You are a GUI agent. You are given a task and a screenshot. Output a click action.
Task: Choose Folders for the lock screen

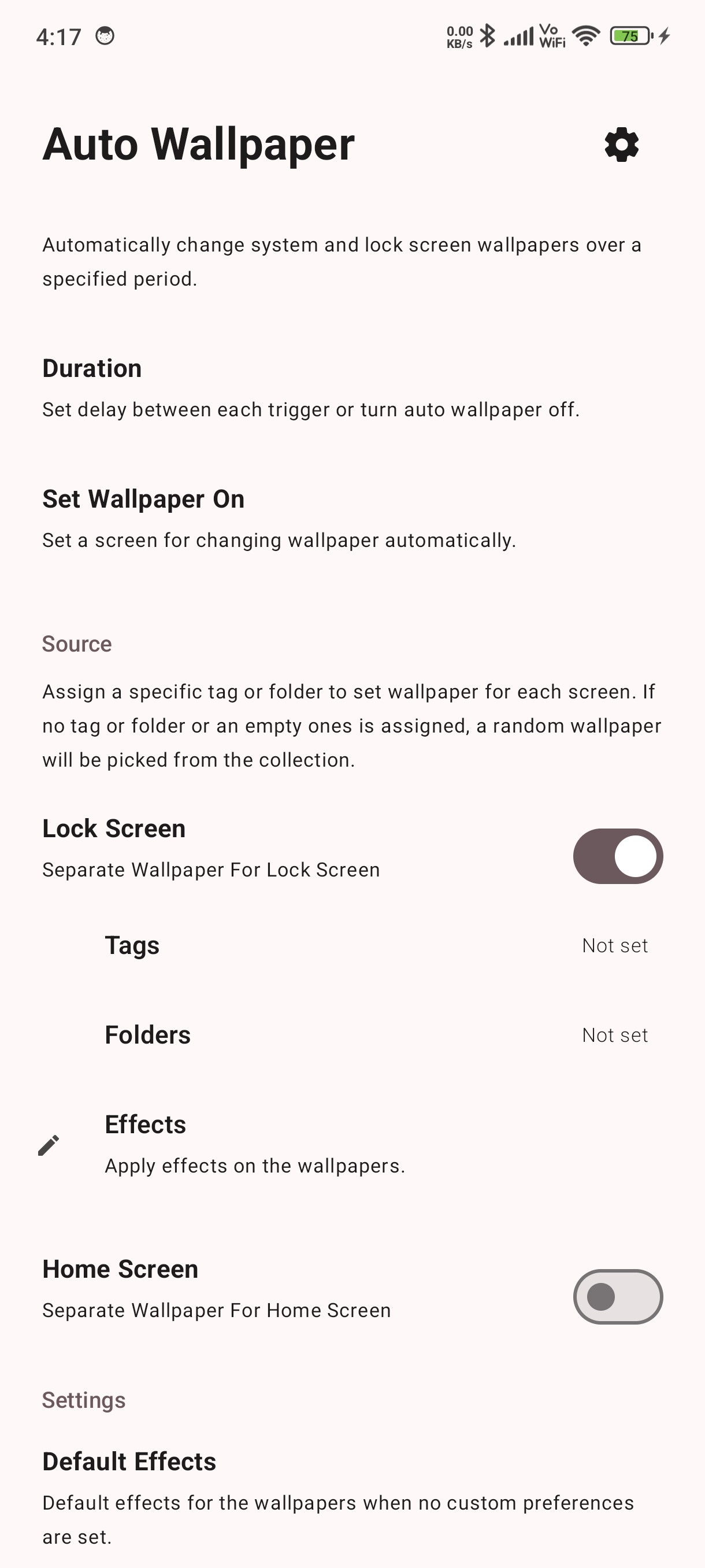pos(375,1035)
